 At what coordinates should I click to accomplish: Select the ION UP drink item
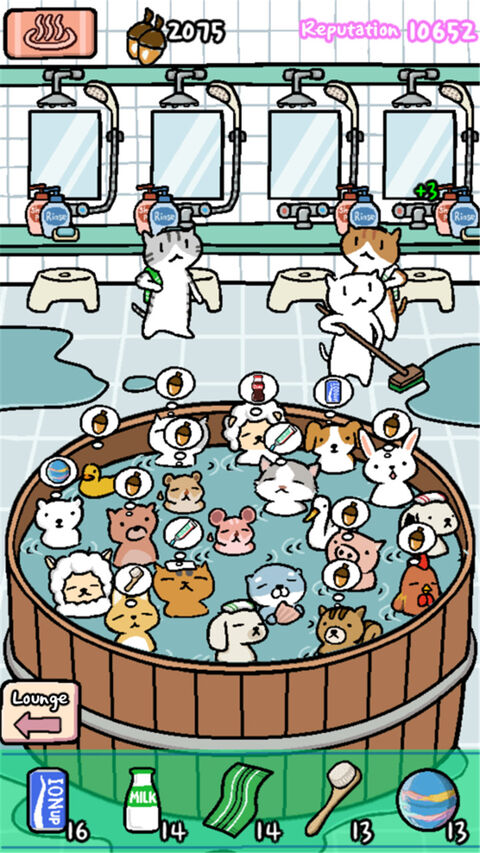(47, 800)
